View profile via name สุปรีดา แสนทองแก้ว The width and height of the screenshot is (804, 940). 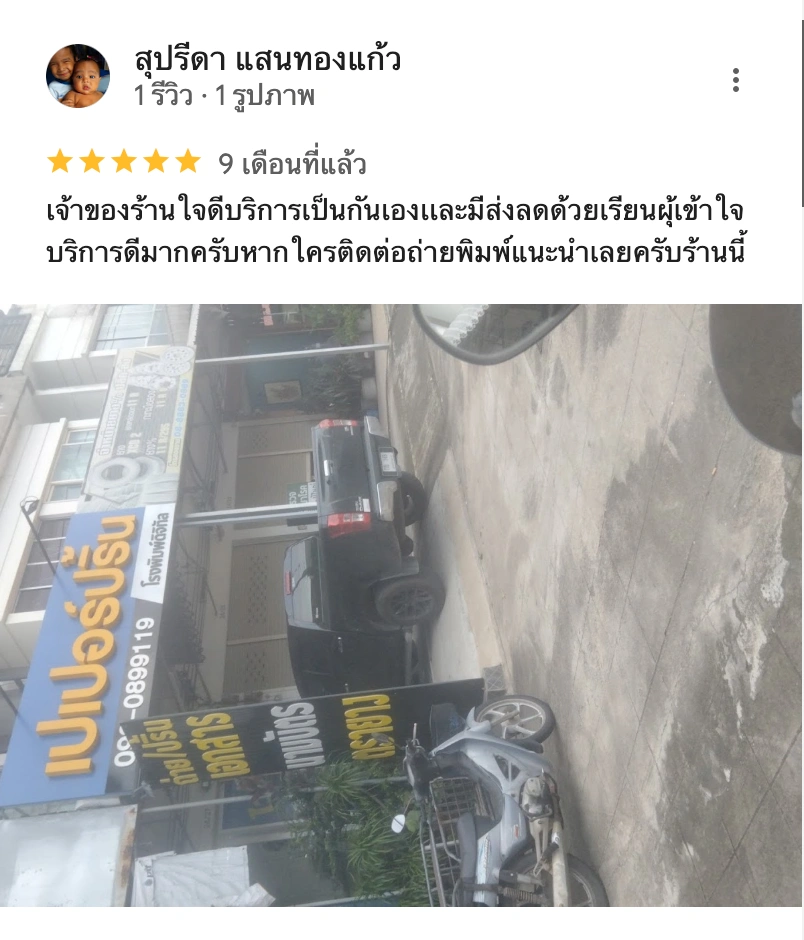267,60
